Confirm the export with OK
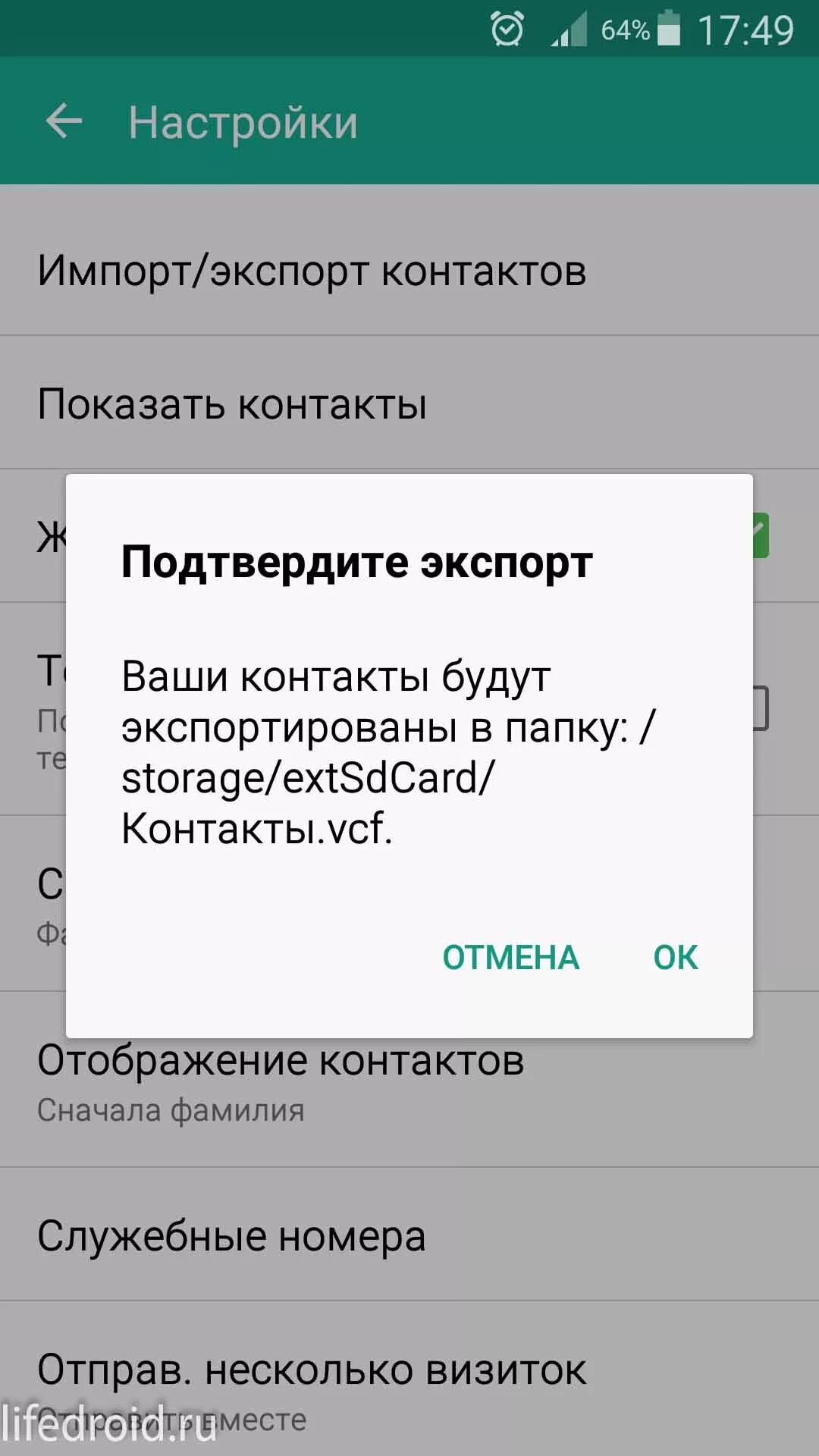 pos(676,957)
